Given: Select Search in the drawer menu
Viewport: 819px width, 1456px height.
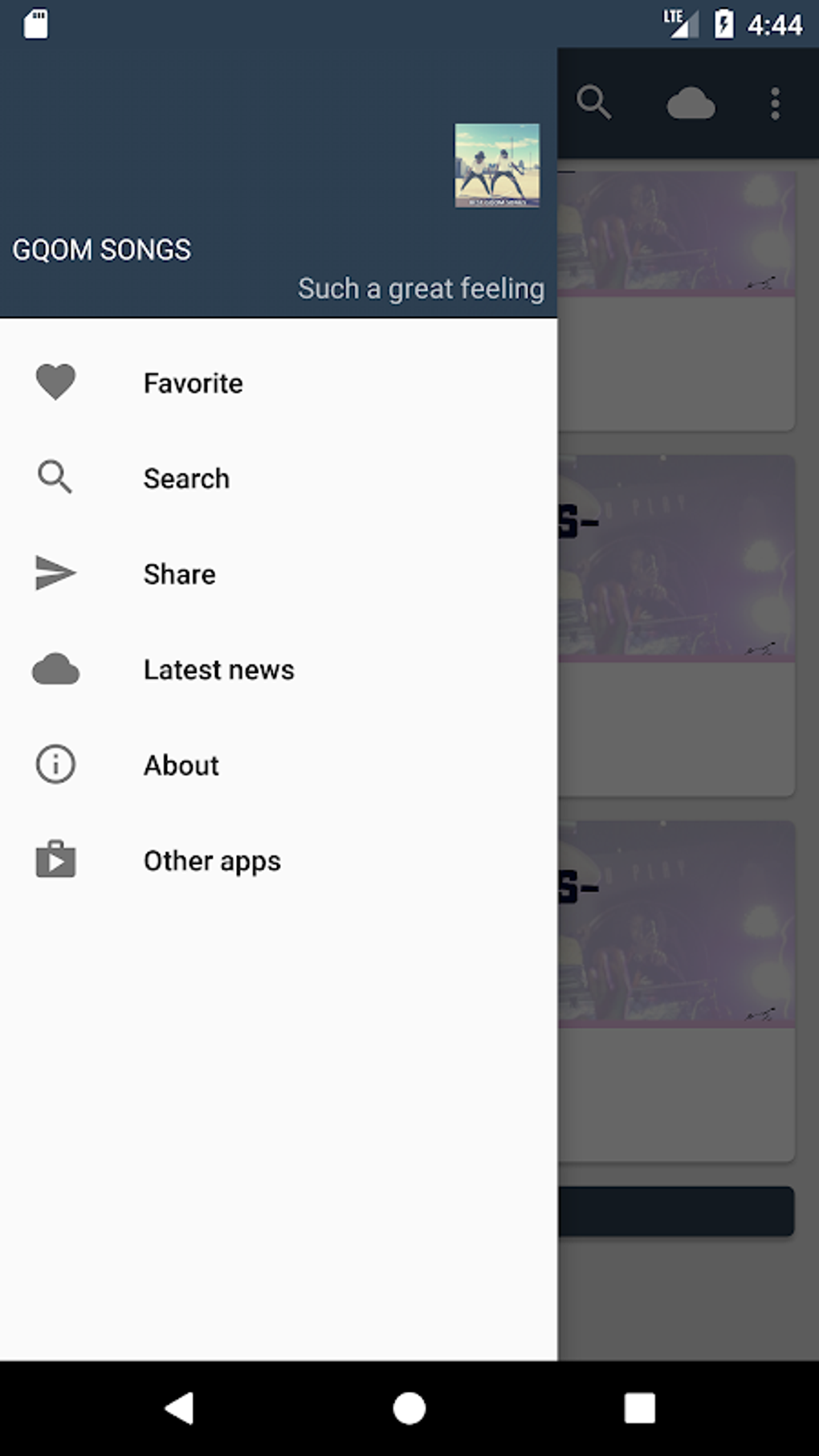Looking at the screenshot, I should pyautogui.click(x=279, y=479).
